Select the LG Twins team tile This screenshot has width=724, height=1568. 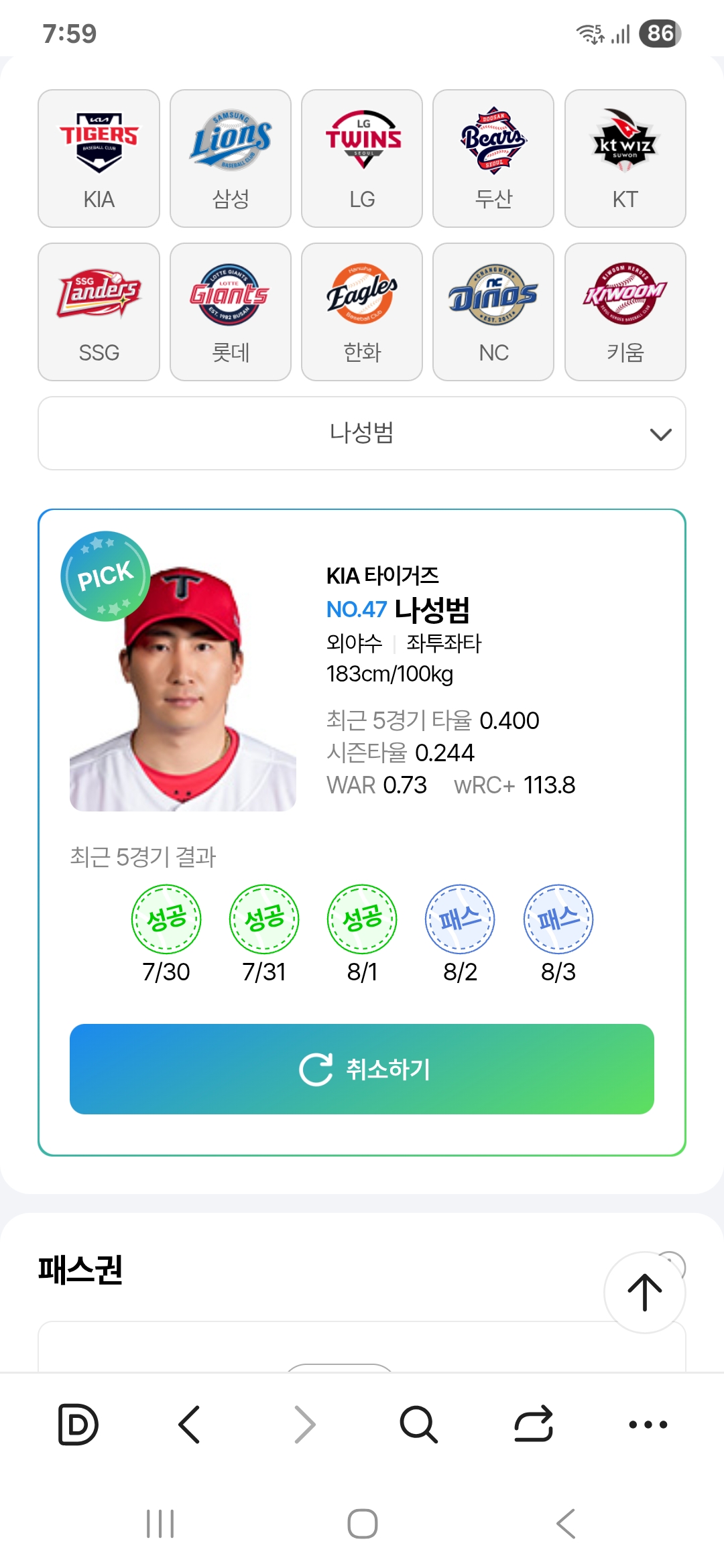(x=362, y=158)
